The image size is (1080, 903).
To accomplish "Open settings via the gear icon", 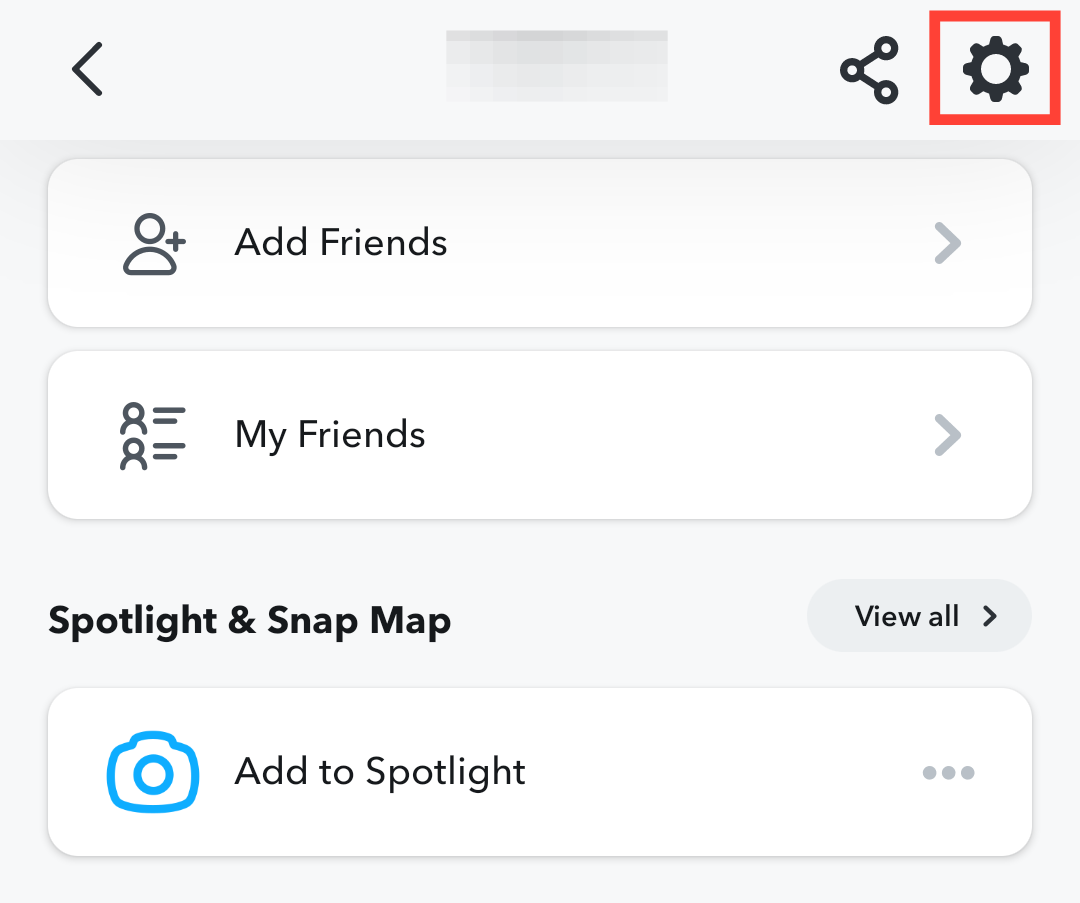I will [994, 69].
